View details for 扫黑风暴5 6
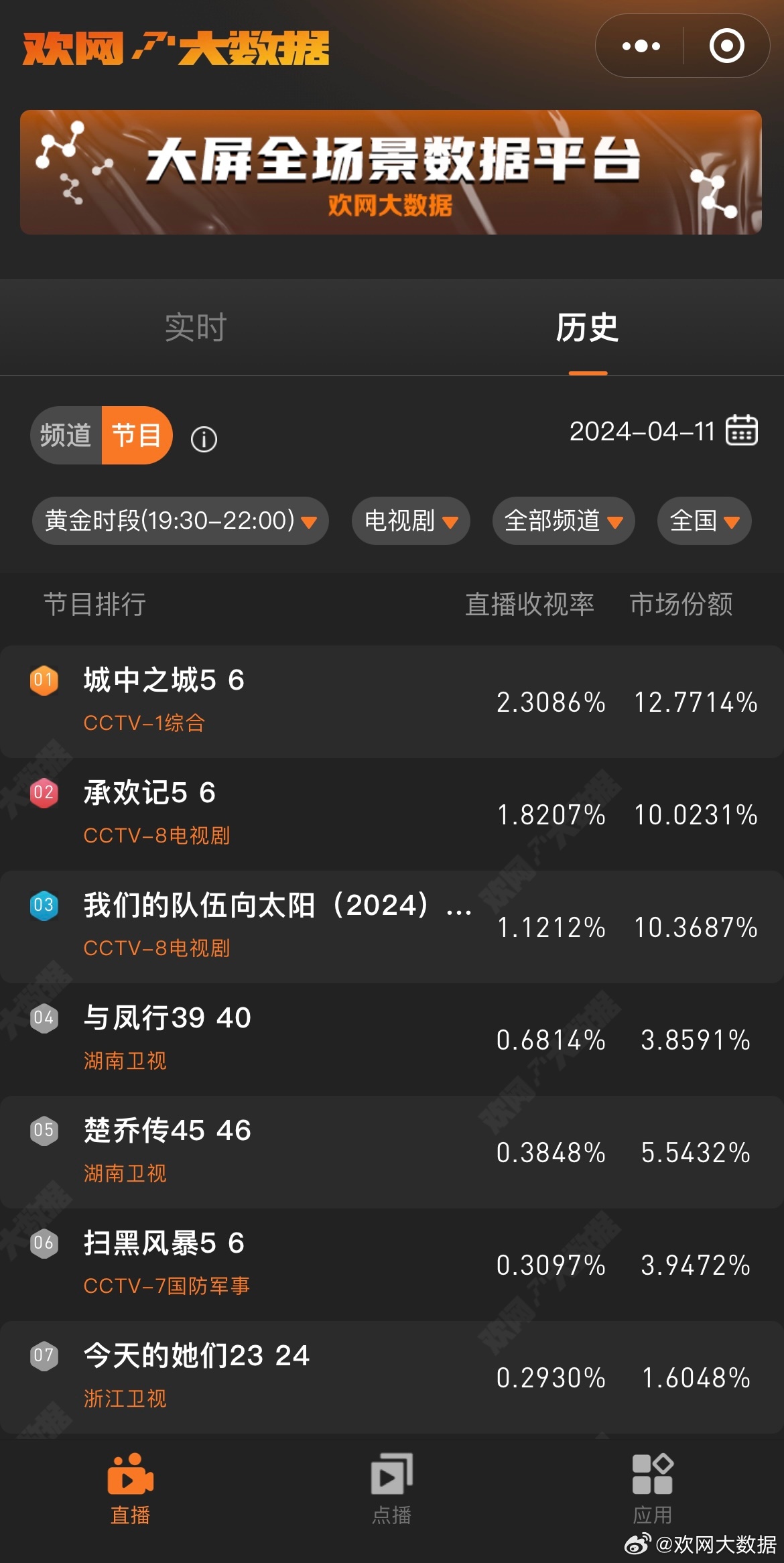784x1563 pixels. pyautogui.click(x=392, y=1265)
